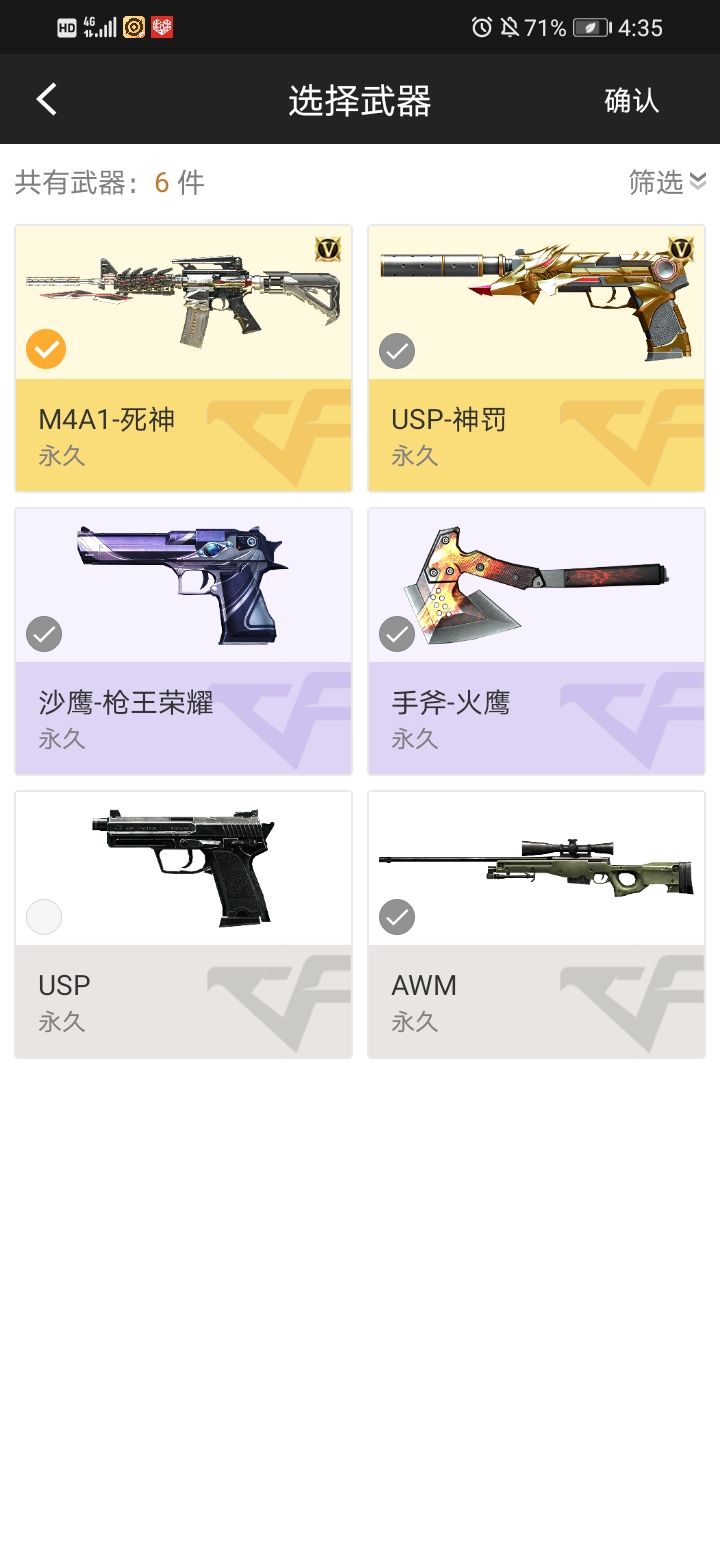Deselect the M4A1-死神 orange checkmark
This screenshot has height=1560, width=720.
(x=44, y=350)
